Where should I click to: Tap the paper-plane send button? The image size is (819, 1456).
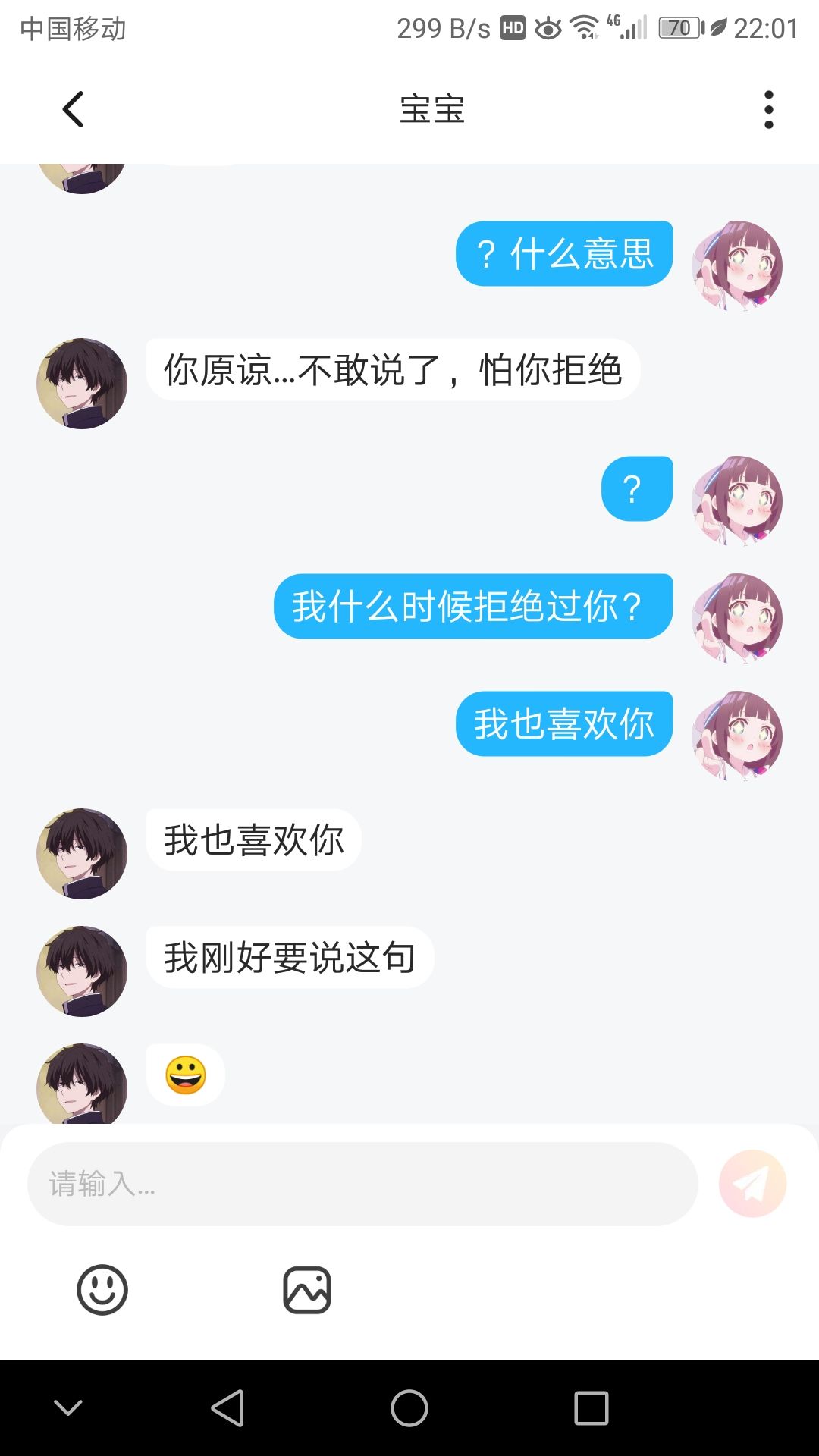pyautogui.click(x=753, y=1184)
